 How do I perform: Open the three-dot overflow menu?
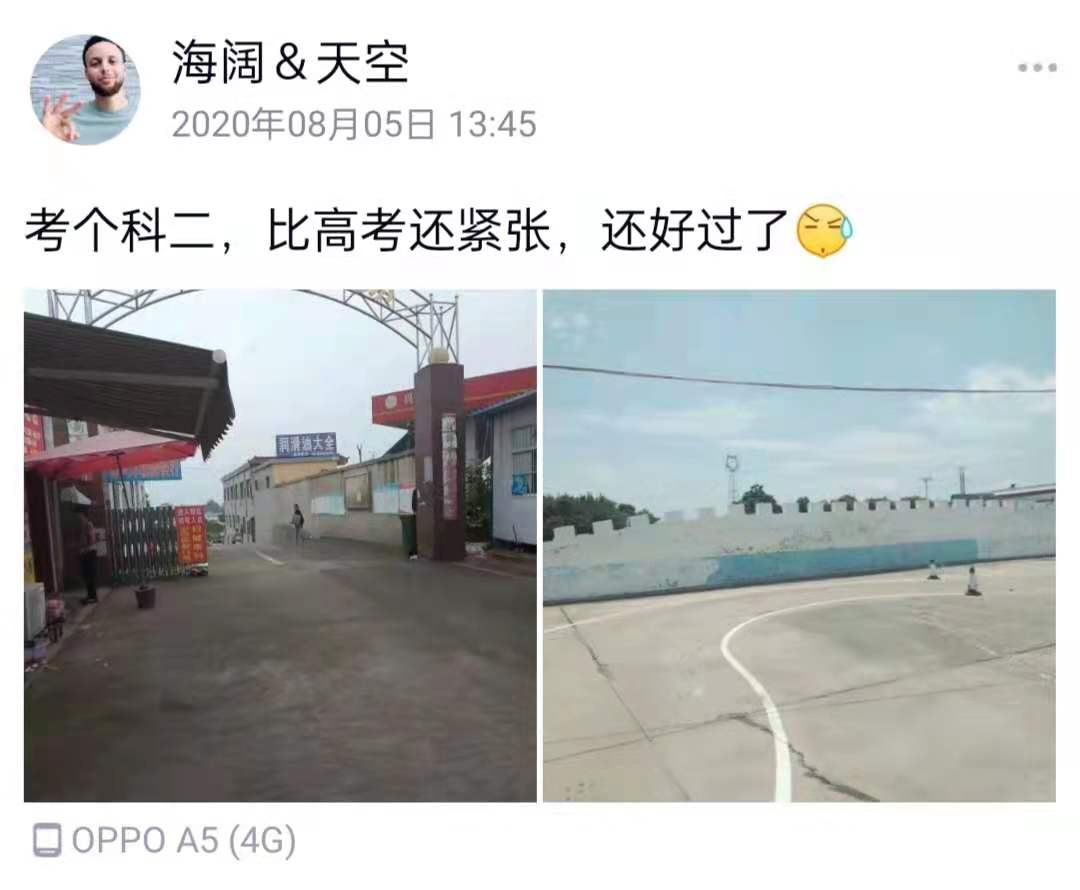[x=1037, y=68]
